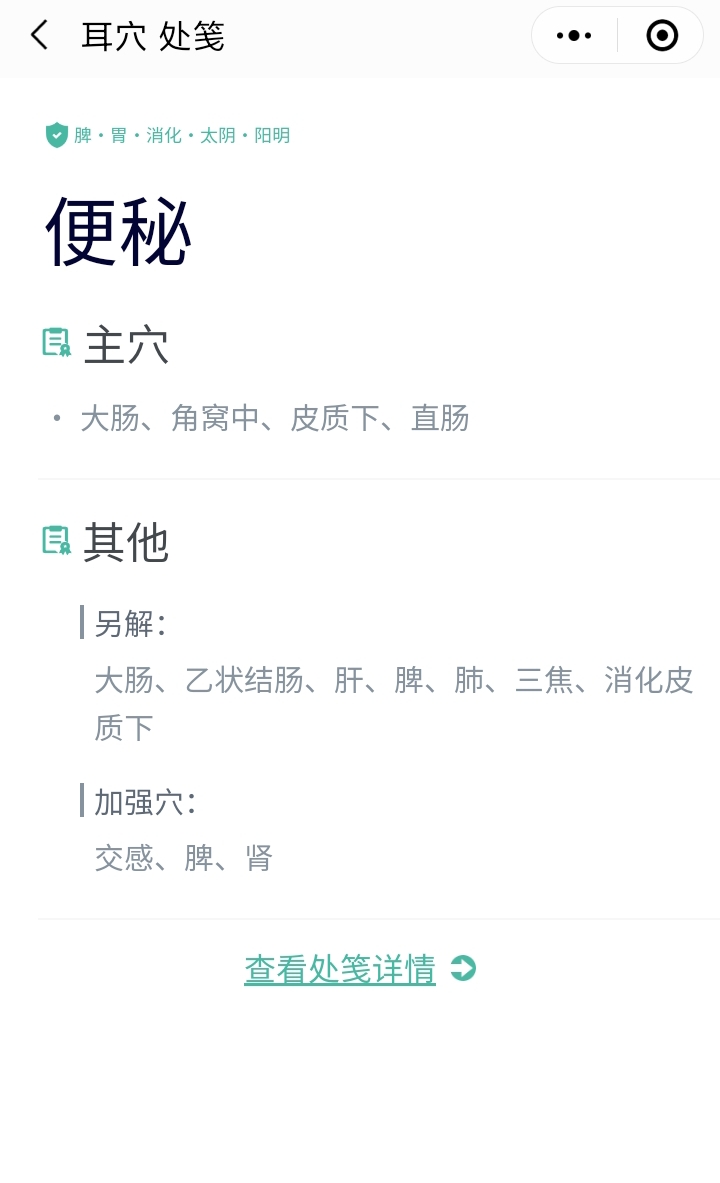Screen dimensions: 720x1183
Task: Go back from the 耳穴 处笺 page
Action: click(39, 36)
